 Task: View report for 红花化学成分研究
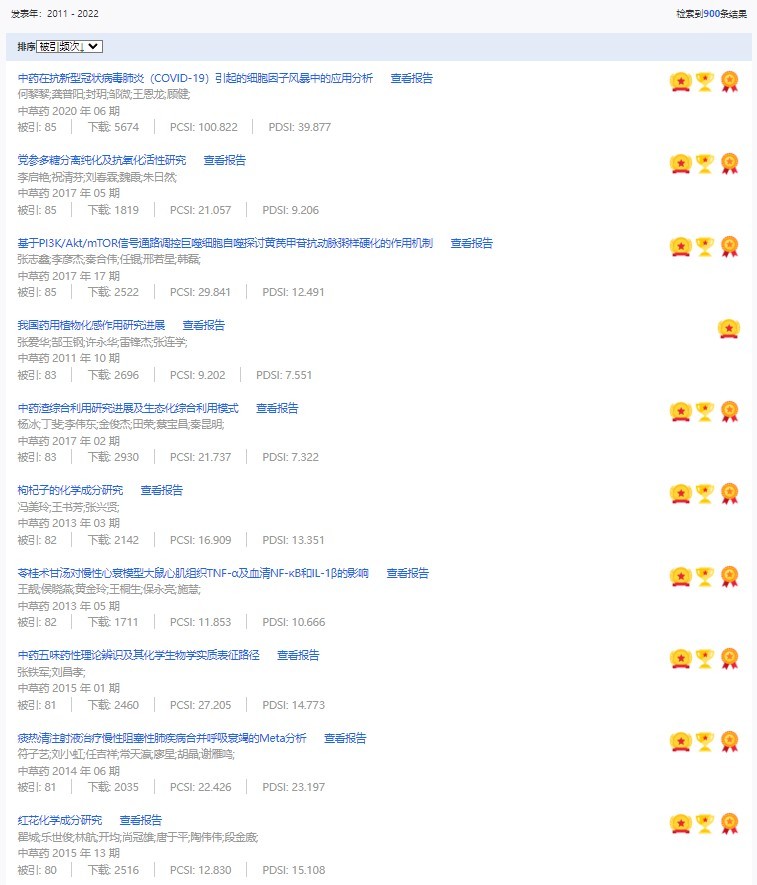tap(140, 820)
